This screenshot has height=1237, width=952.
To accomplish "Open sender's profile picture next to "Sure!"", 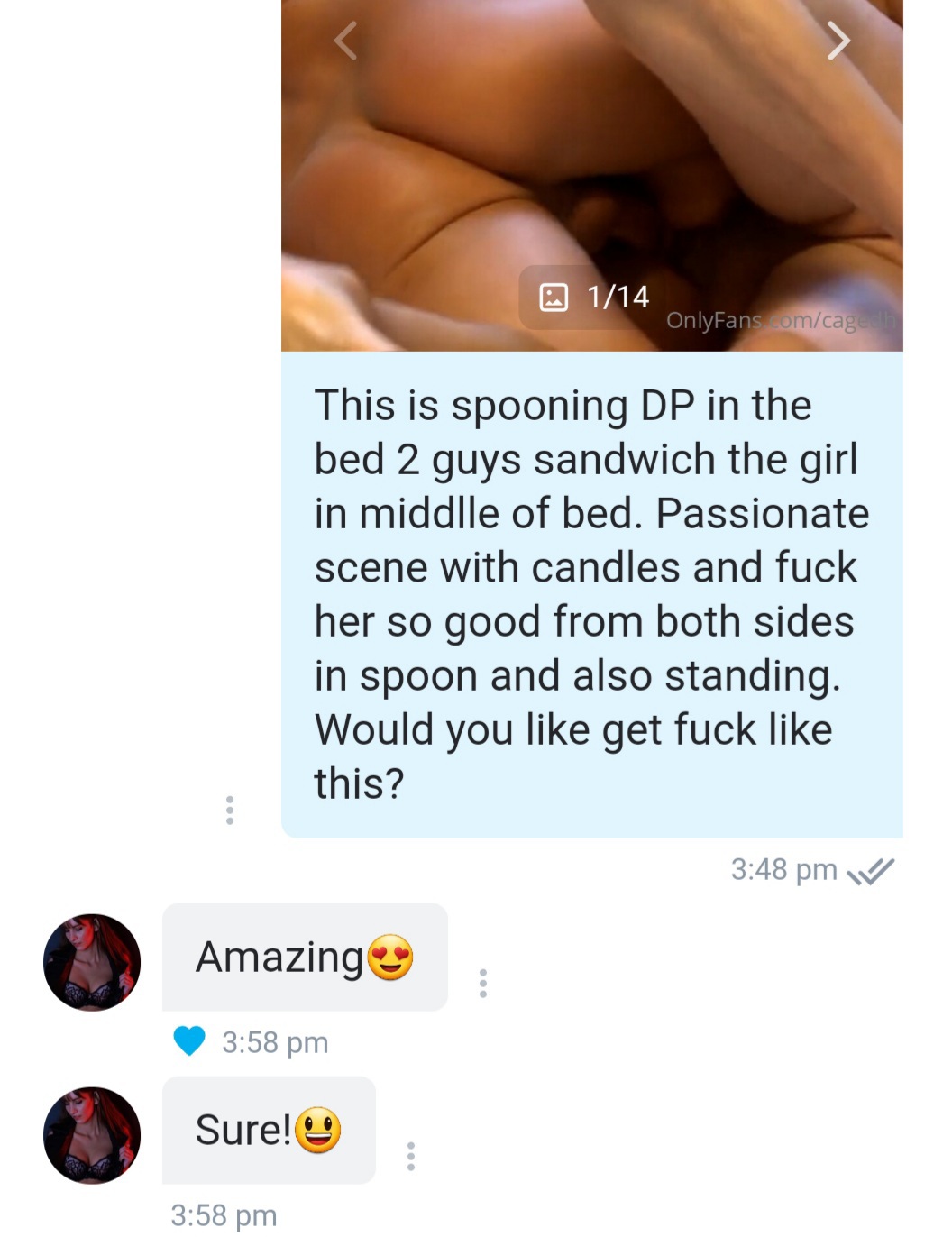I will [92, 1135].
